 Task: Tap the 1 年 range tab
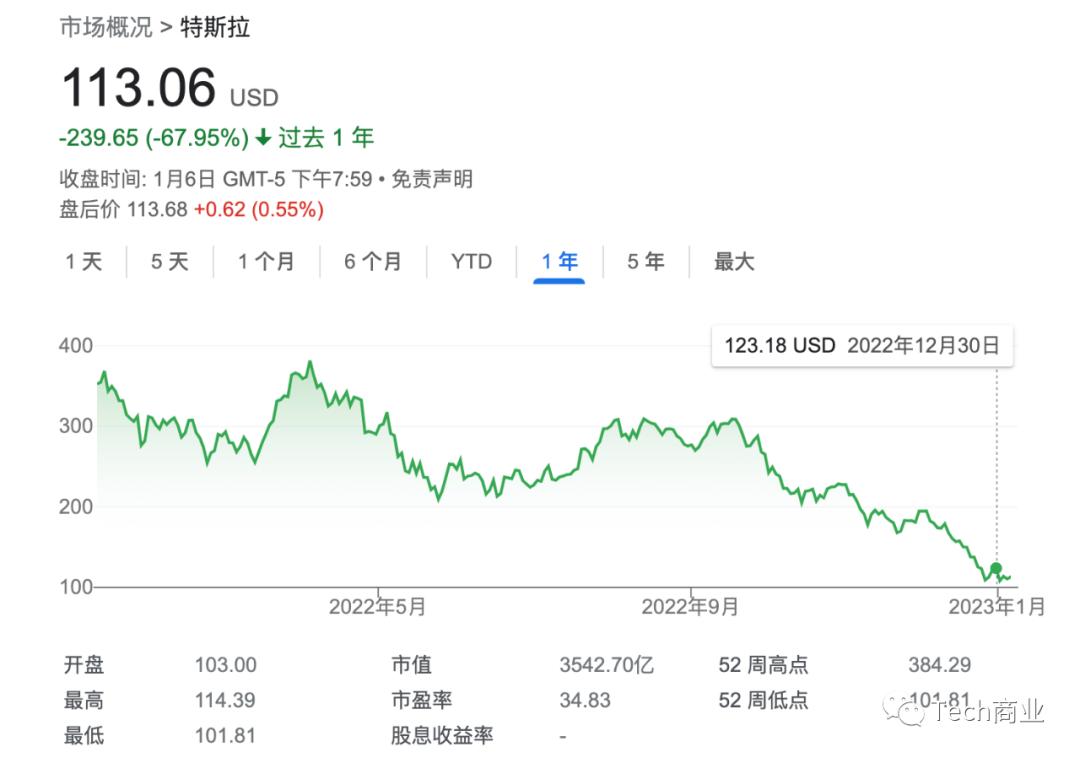point(559,262)
